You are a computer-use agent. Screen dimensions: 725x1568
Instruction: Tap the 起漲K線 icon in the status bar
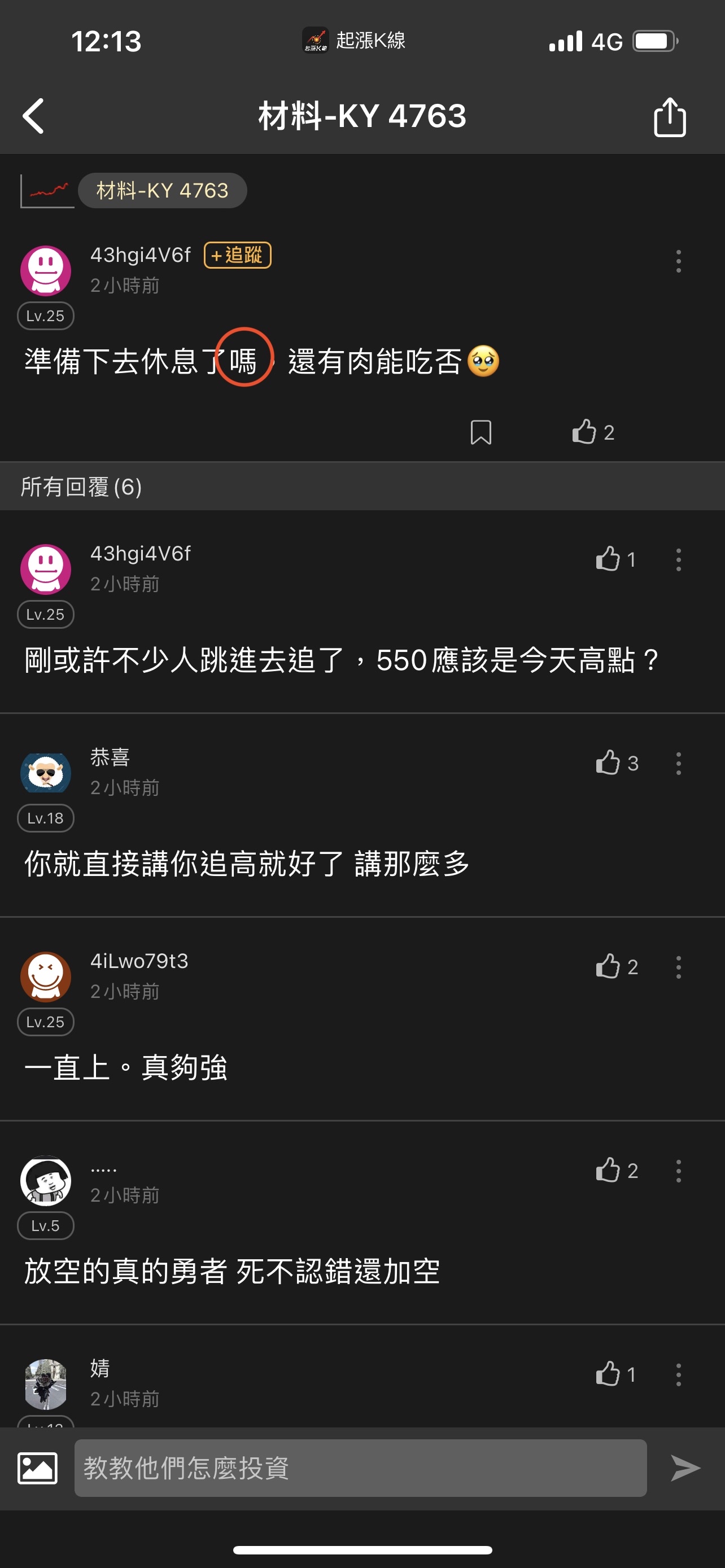(316, 41)
